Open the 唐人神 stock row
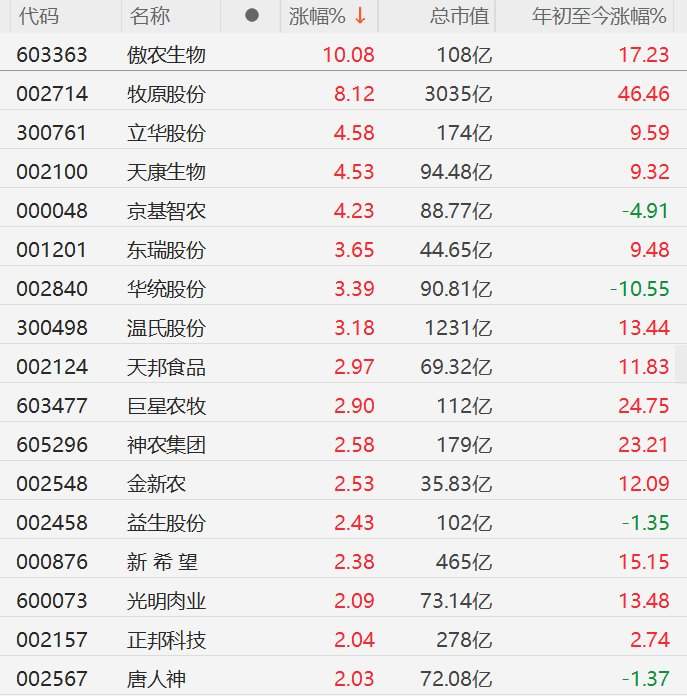687x696 pixels. (x=157, y=679)
